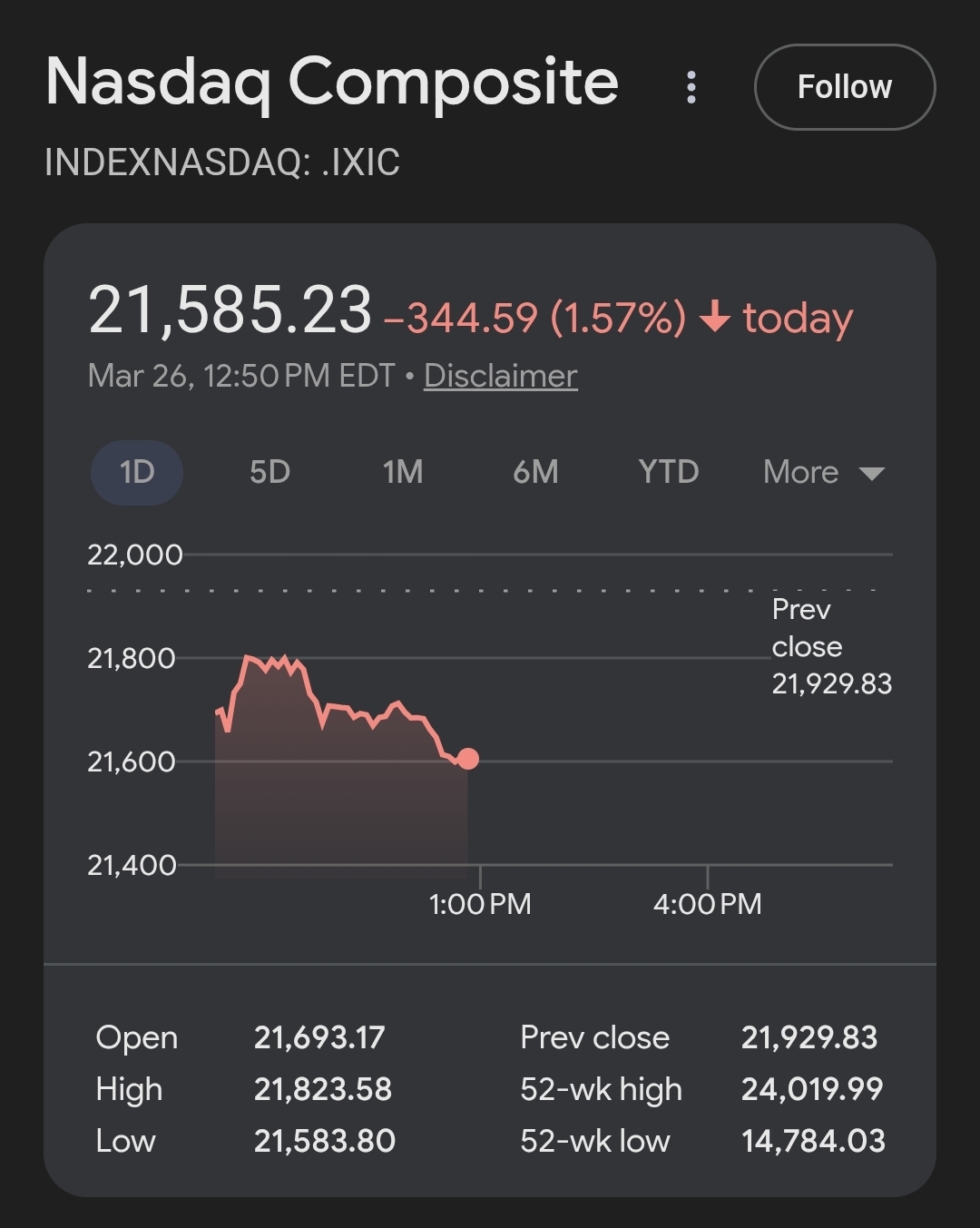
Task: Open the three-dot overflow menu
Action: coord(691,86)
